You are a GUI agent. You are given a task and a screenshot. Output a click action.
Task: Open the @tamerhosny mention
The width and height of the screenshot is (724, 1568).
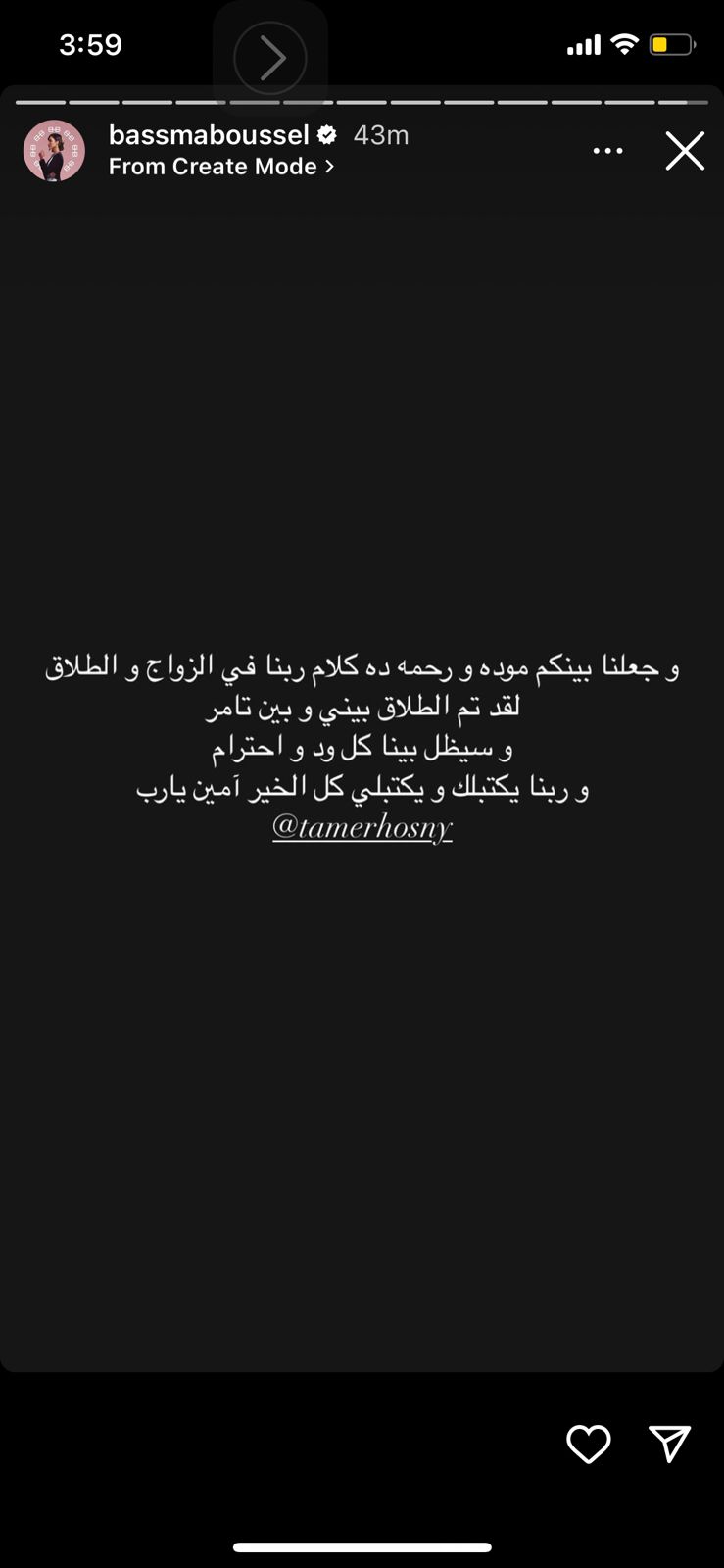tap(362, 827)
